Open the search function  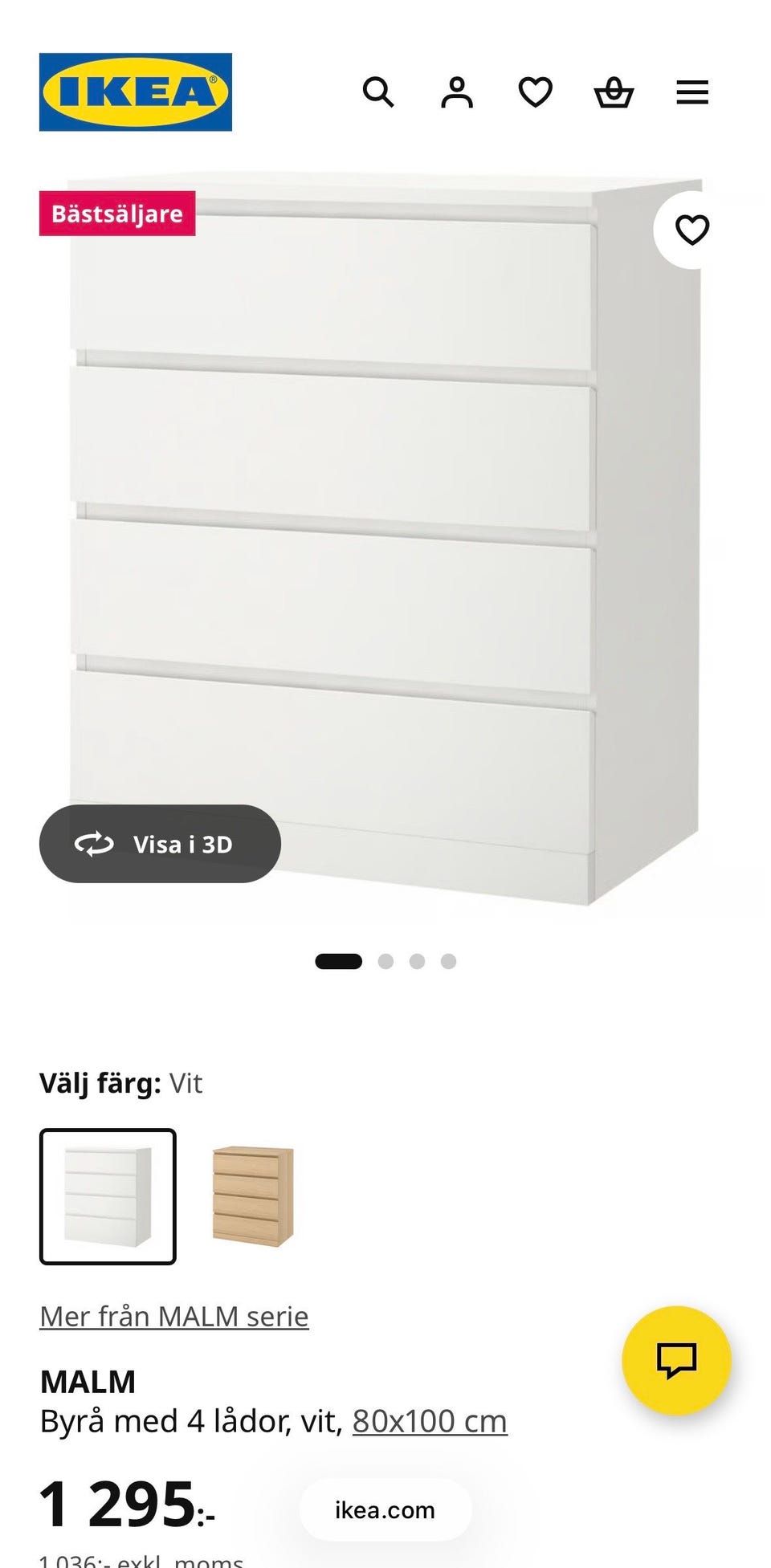coord(378,92)
